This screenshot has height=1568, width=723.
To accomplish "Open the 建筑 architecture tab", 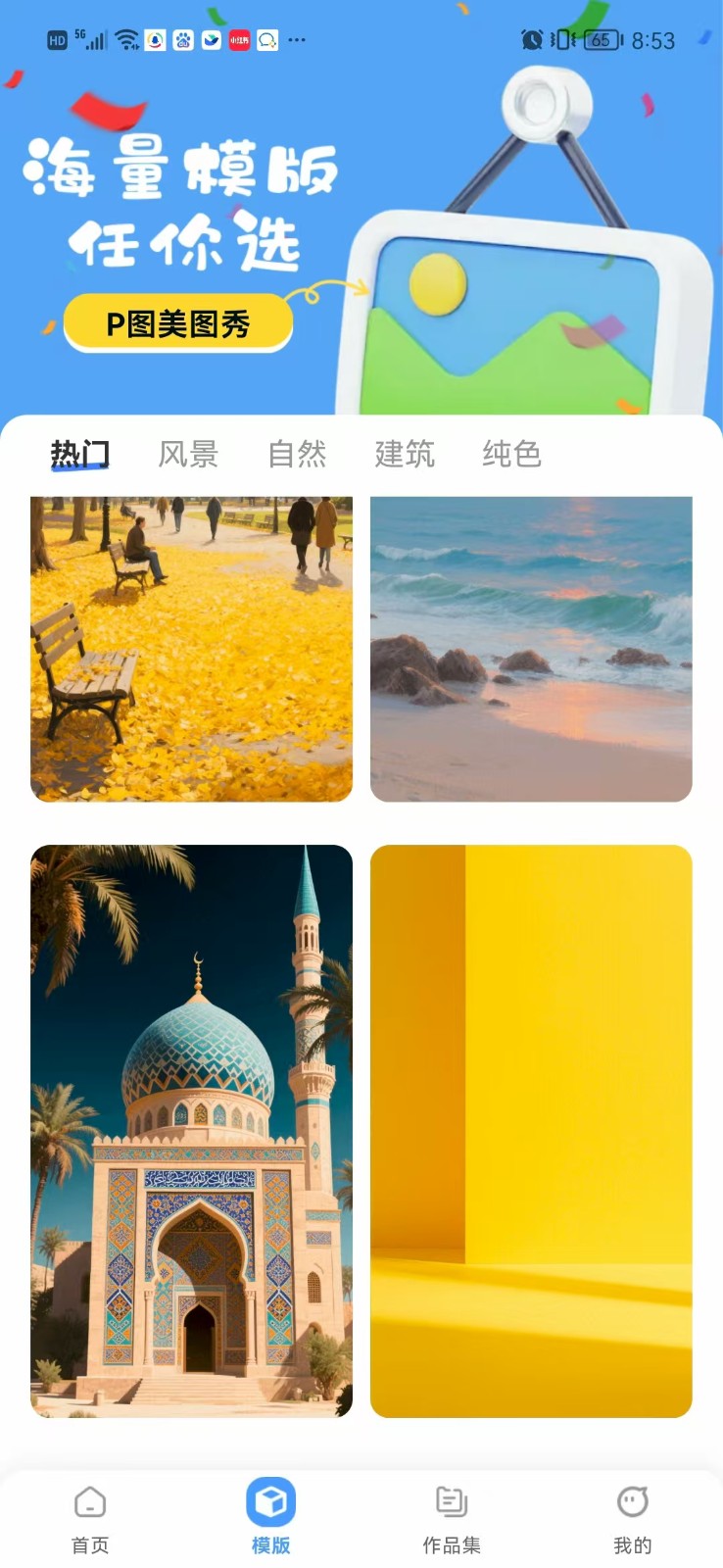I will point(405,454).
